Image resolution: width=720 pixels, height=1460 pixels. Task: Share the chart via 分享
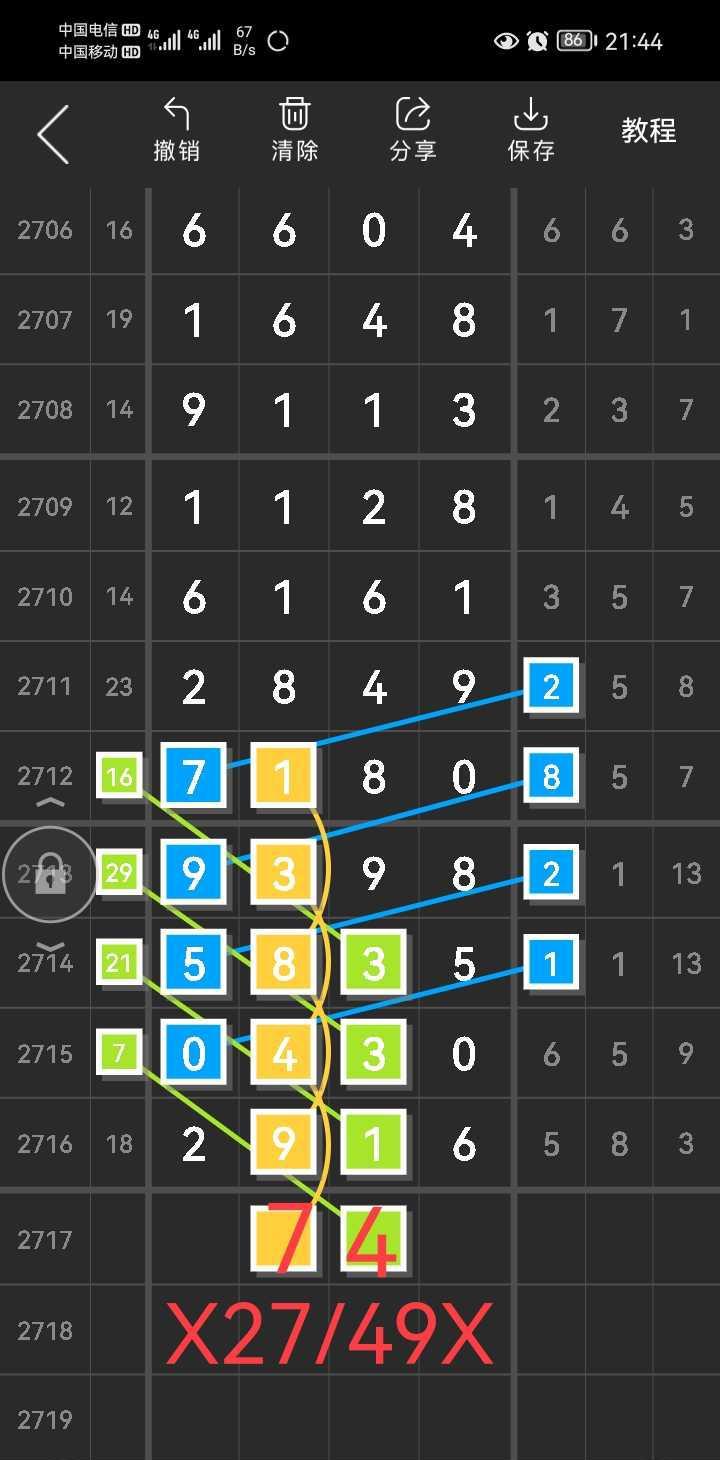click(x=412, y=130)
